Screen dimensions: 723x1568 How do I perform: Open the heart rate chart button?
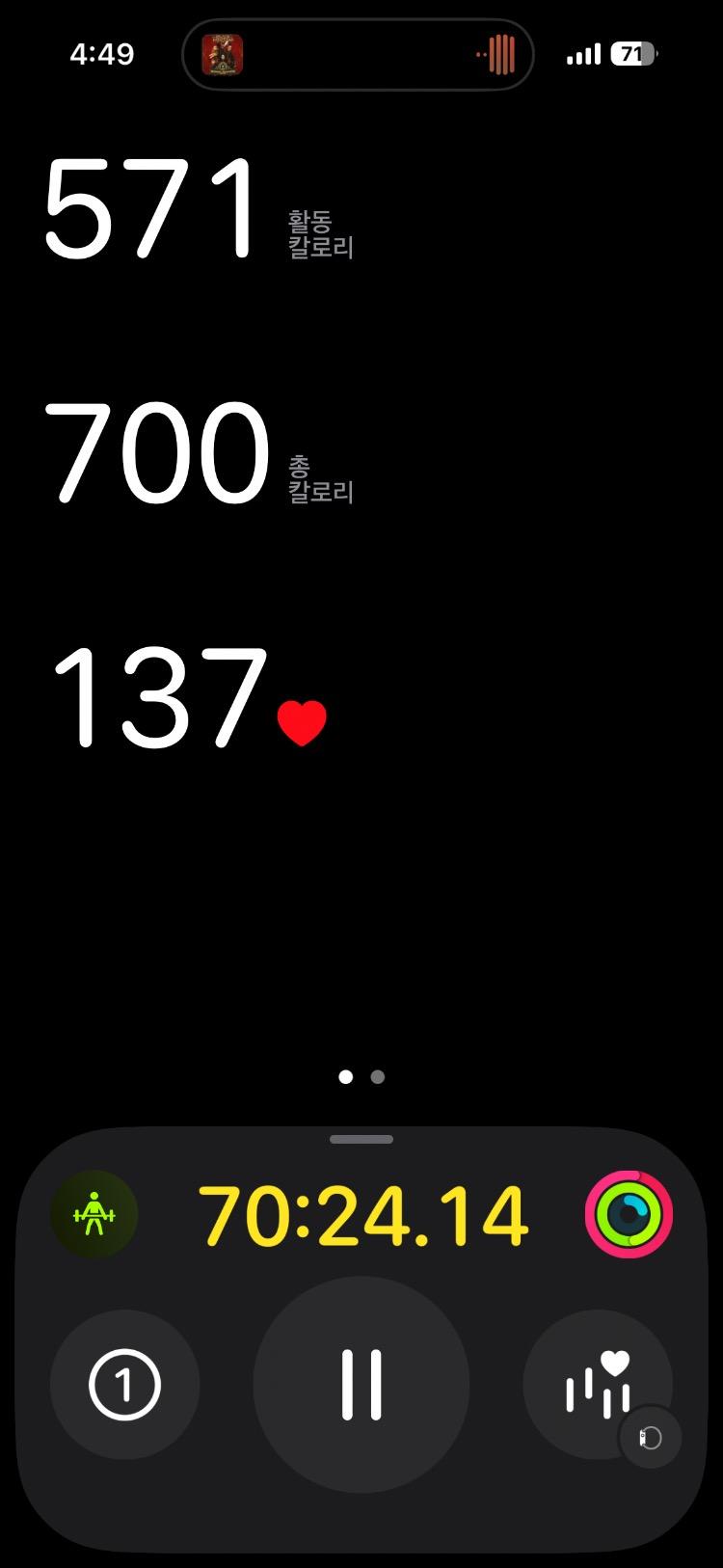tap(596, 1383)
